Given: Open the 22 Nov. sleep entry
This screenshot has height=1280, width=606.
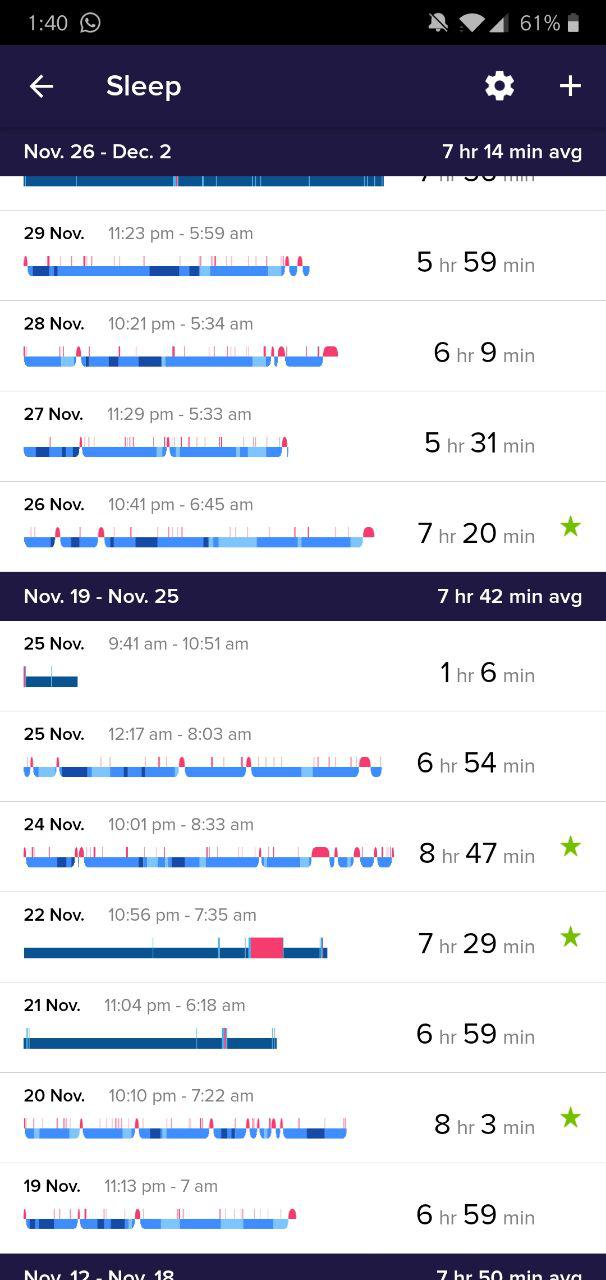Looking at the screenshot, I should (x=303, y=937).
